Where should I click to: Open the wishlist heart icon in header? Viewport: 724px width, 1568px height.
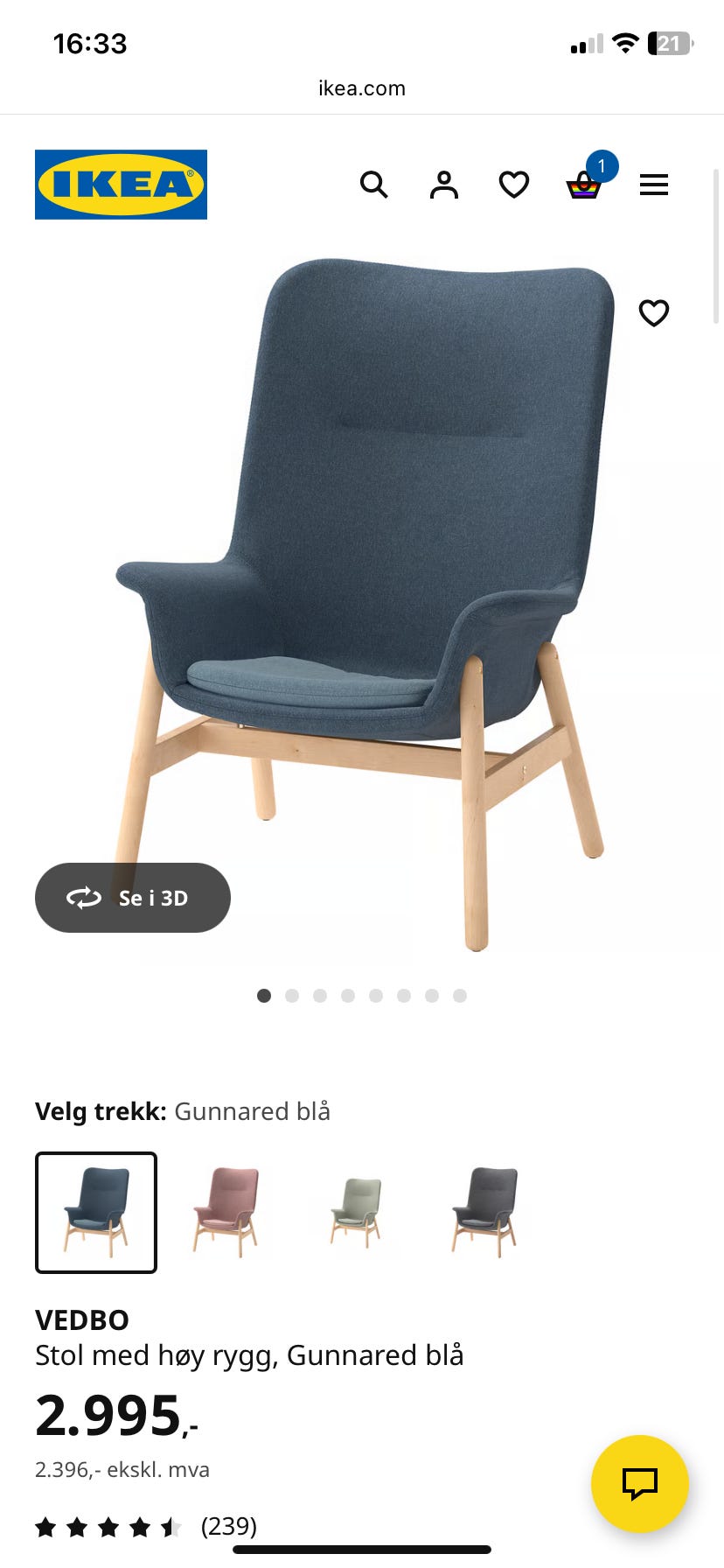click(x=513, y=185)
